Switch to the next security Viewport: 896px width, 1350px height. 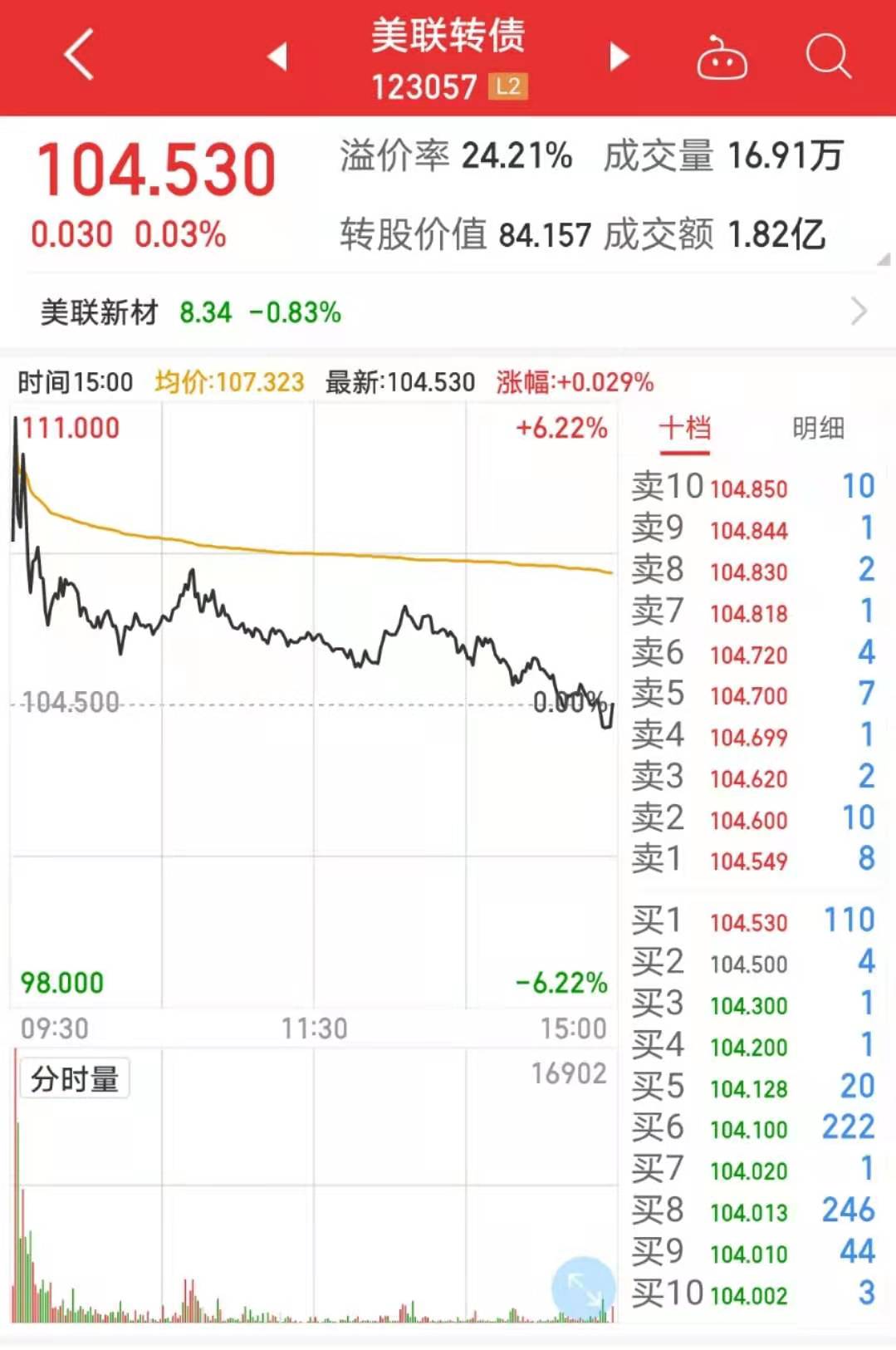coord(619,56)
